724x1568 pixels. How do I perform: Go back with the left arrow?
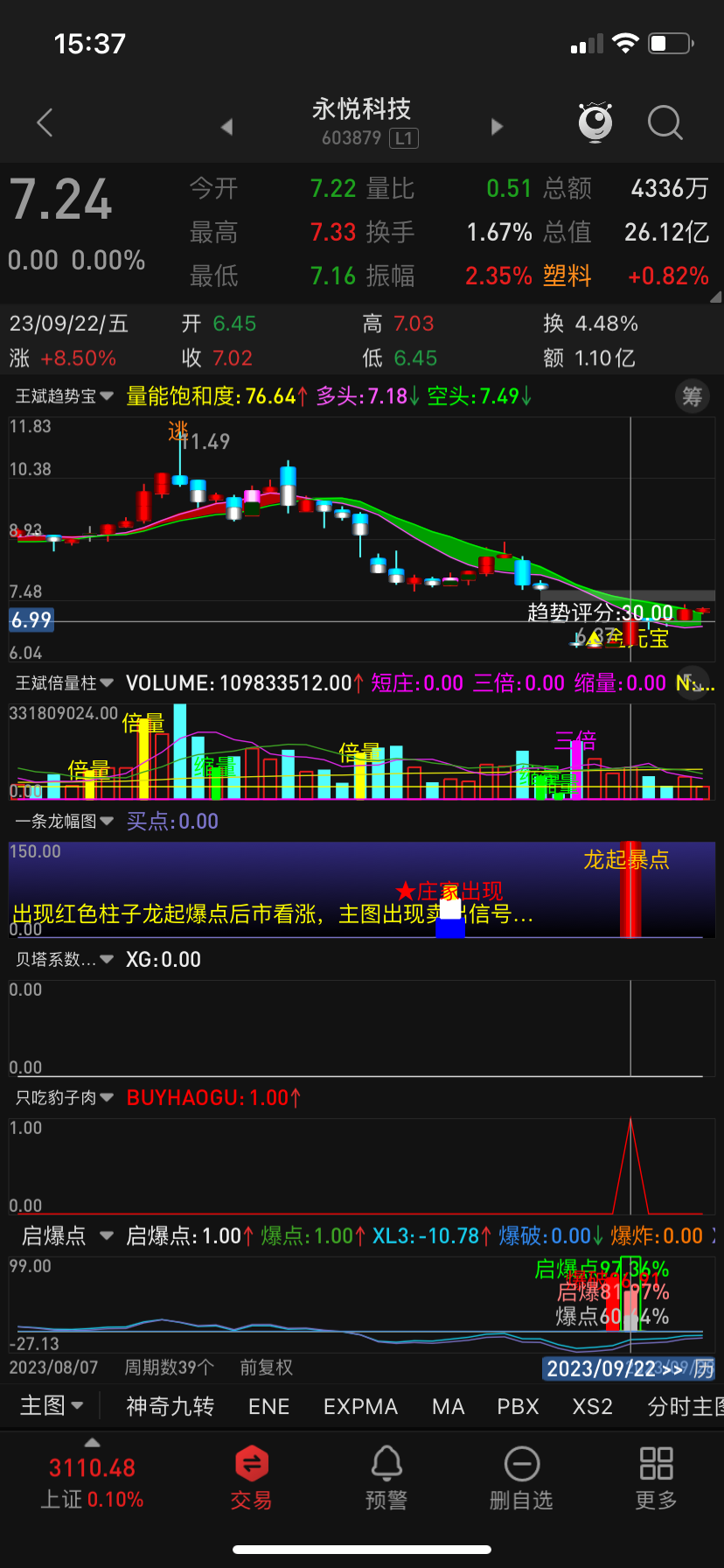(44, 122)
